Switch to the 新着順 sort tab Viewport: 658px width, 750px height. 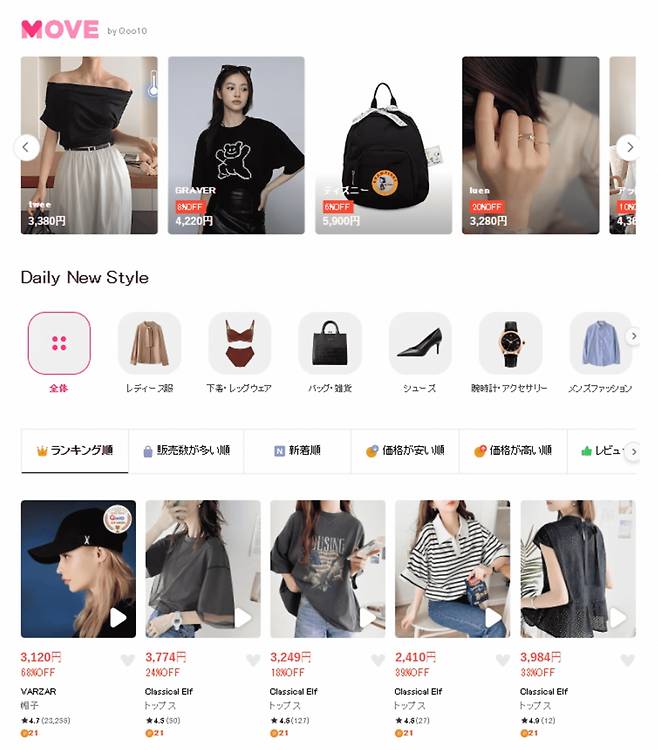(x=297, y=451)
